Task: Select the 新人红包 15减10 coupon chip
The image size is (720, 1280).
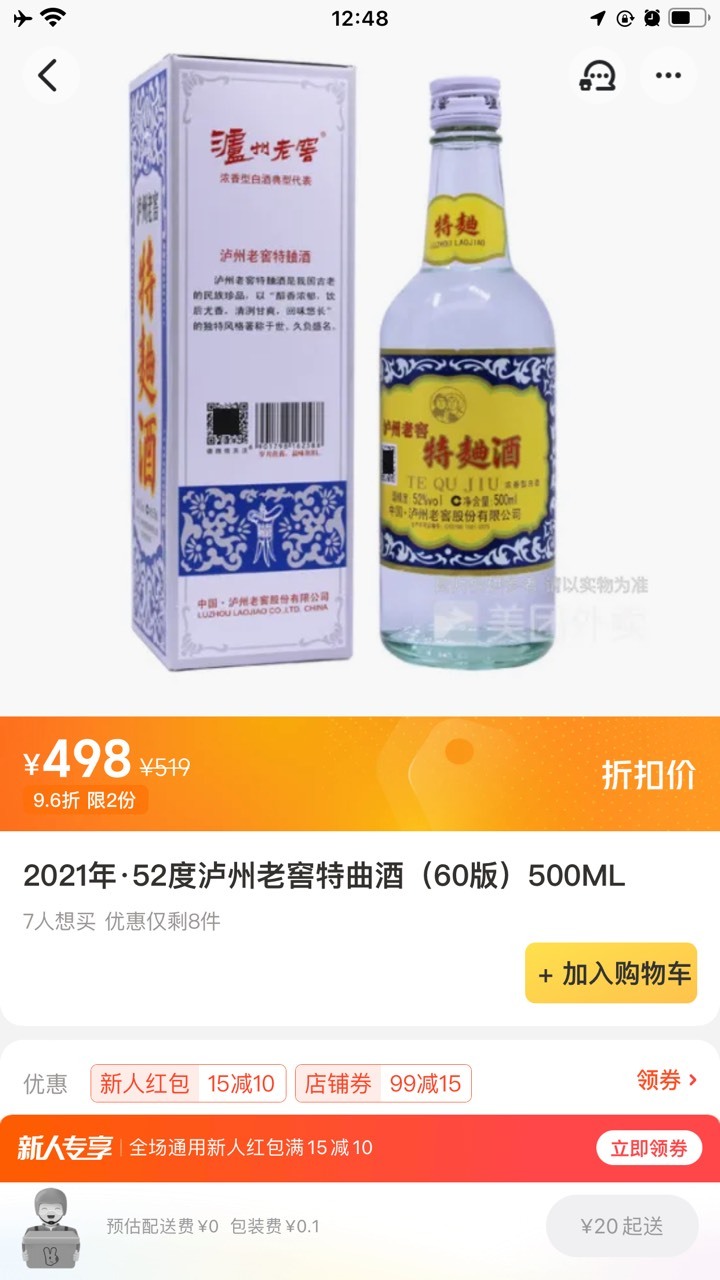Action: pos(188,1084)
